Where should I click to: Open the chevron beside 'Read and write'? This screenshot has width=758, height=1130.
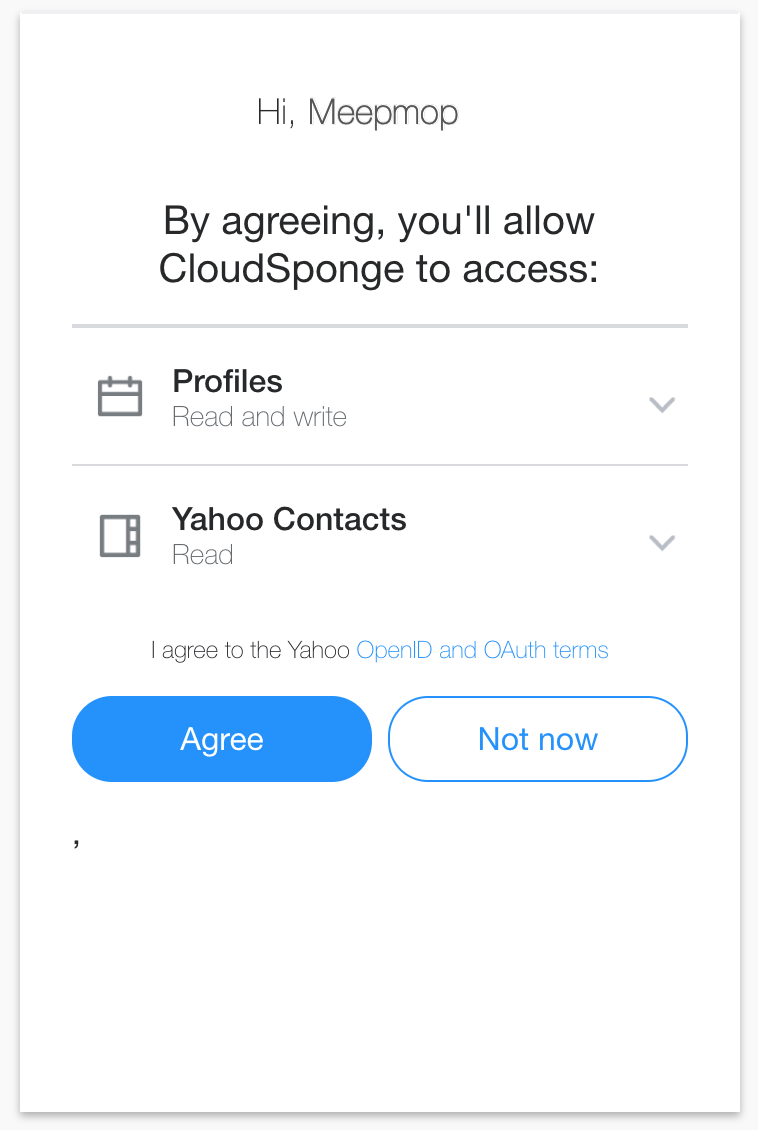[x=662, y=405]
